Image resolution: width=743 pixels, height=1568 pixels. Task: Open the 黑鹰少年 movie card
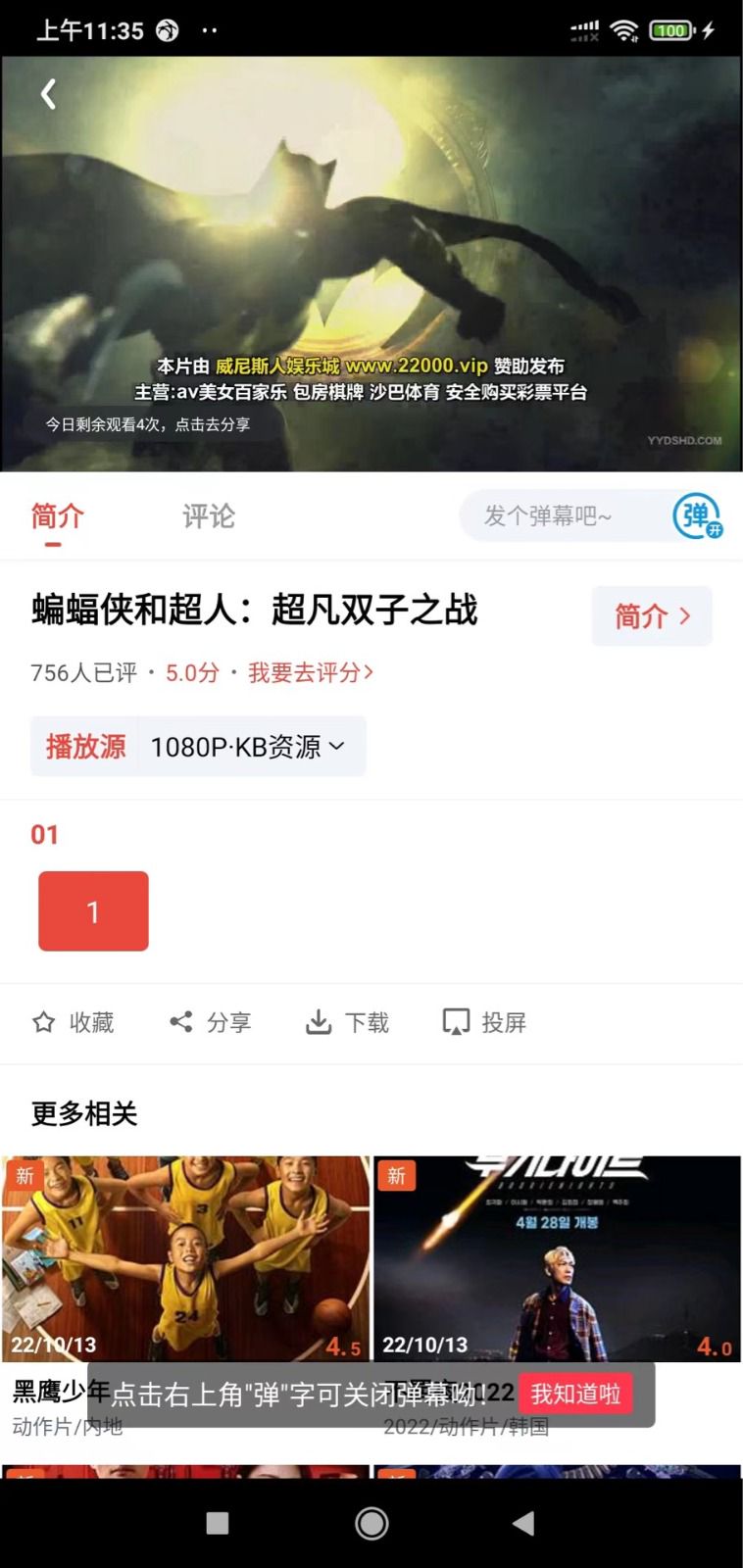pos(185,1259)
